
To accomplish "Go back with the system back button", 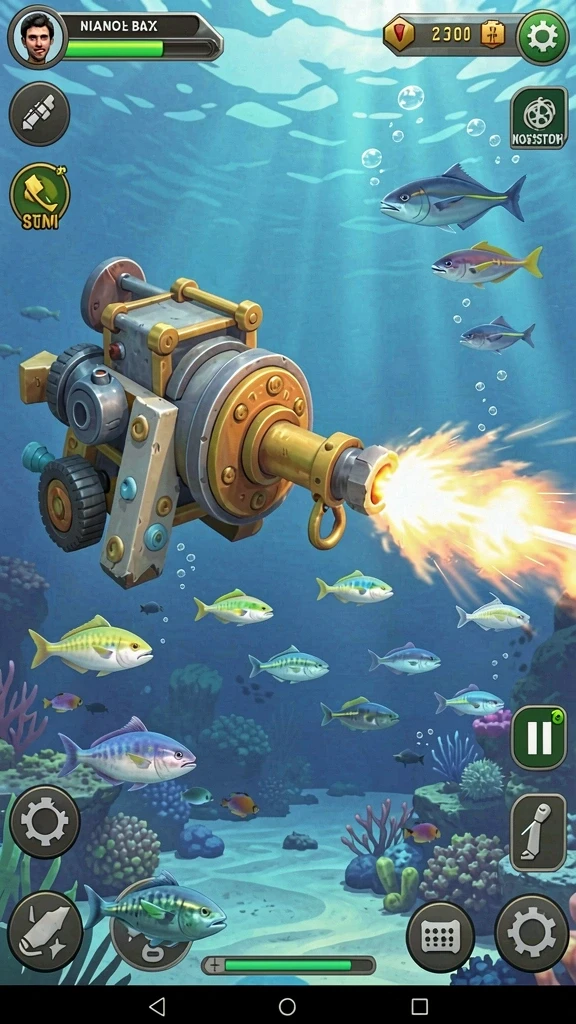I will [x=157, y=1006].
